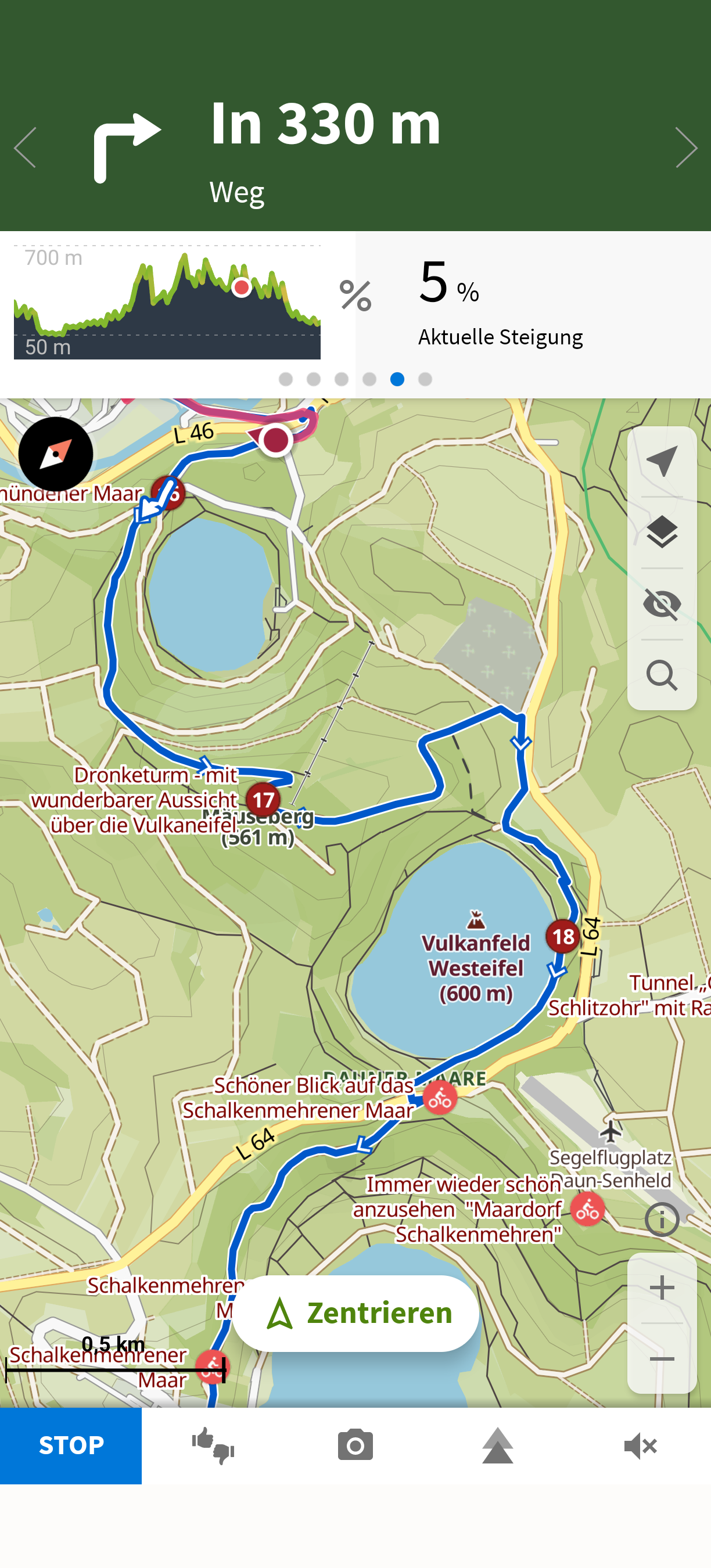Image resolution: width=711 pixels, height=1568 pixels.
Task: Give thumbs up or down feedback
Action: point(213,1445)
